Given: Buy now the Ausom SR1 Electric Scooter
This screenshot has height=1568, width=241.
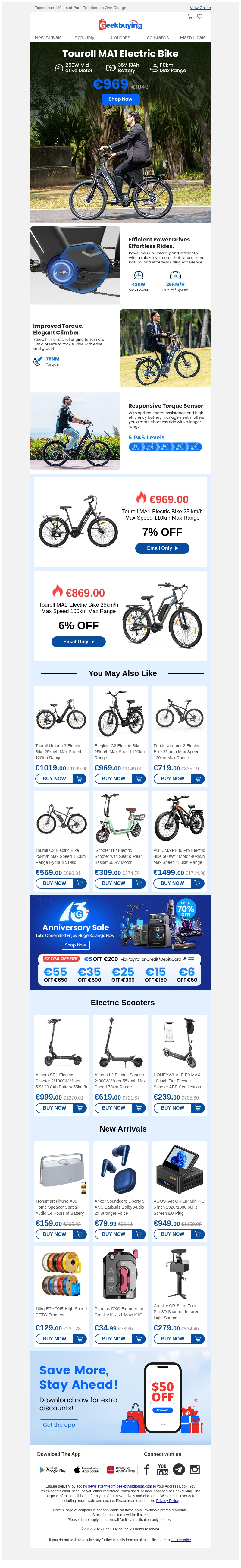Looking at the screenshot, I should 54,1108.
